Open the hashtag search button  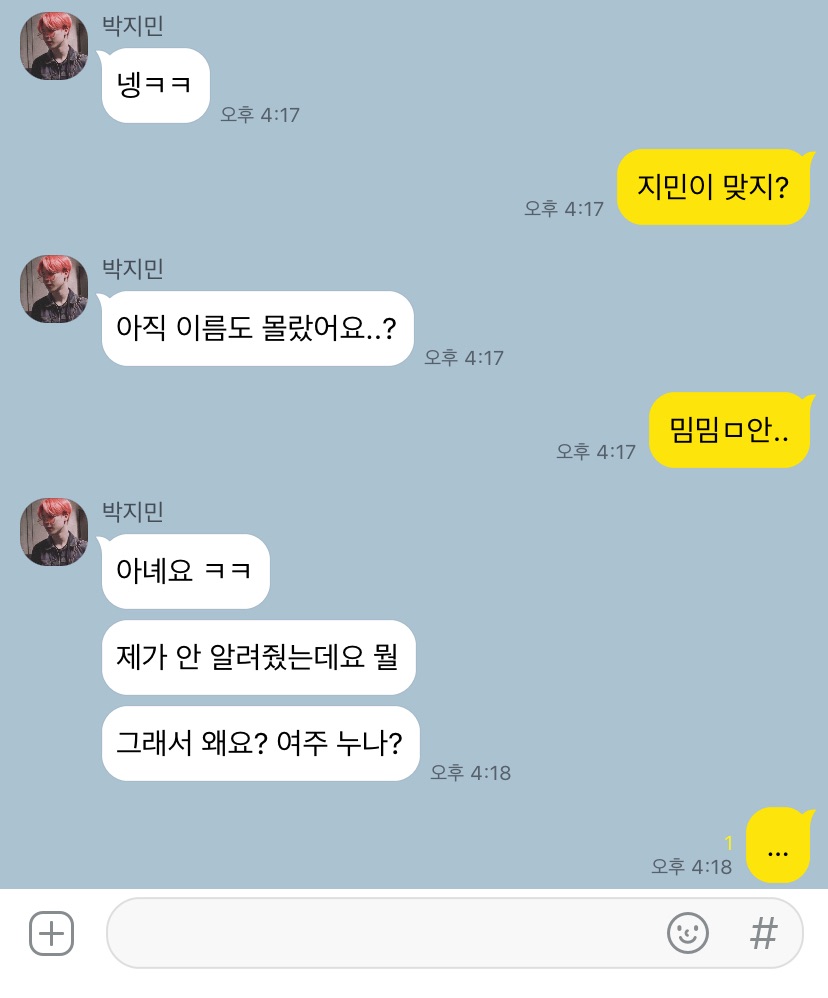pyautogui.click(x=763, y=933)
